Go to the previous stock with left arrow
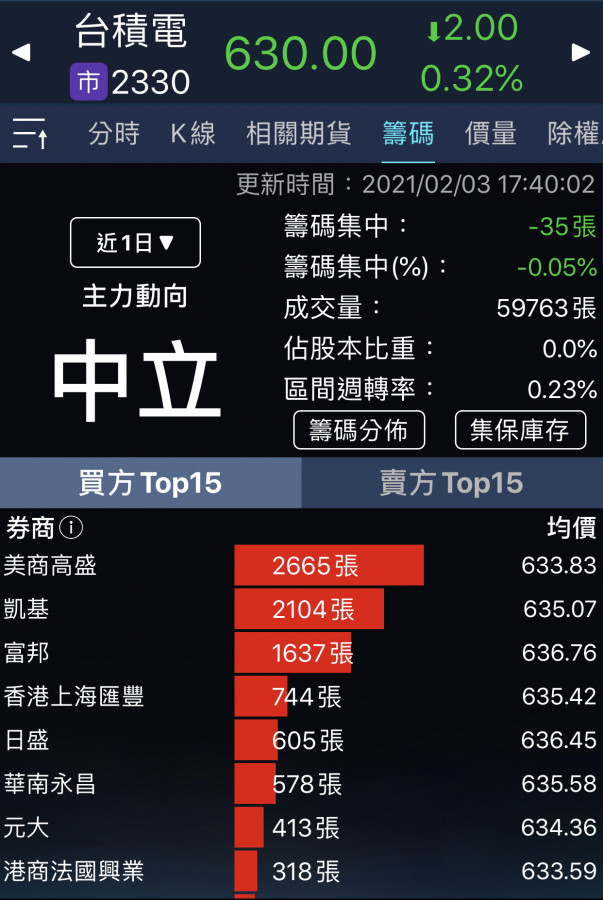This screenshot has height=900, width=603. (x=20, y=52)
